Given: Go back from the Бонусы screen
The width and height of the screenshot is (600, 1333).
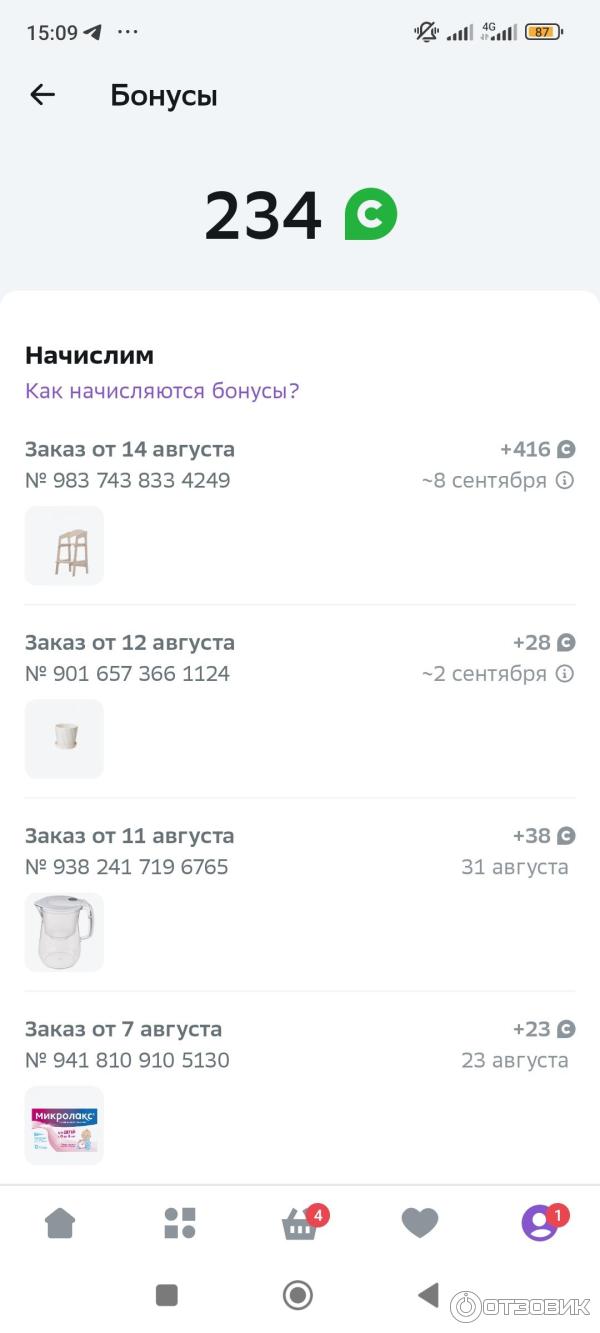Looking at the screenshot, I should 42,95.
